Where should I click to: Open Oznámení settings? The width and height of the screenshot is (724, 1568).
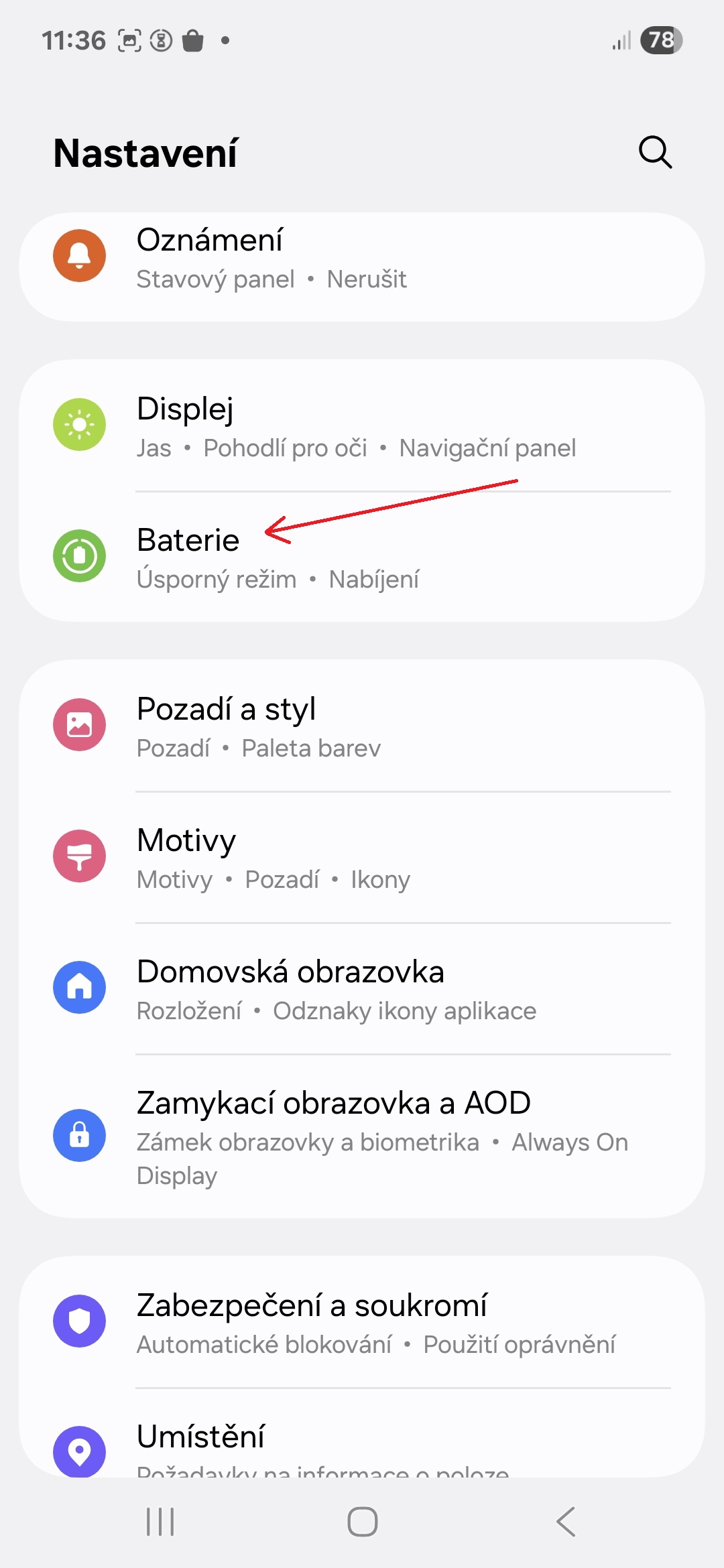(362, 267)
